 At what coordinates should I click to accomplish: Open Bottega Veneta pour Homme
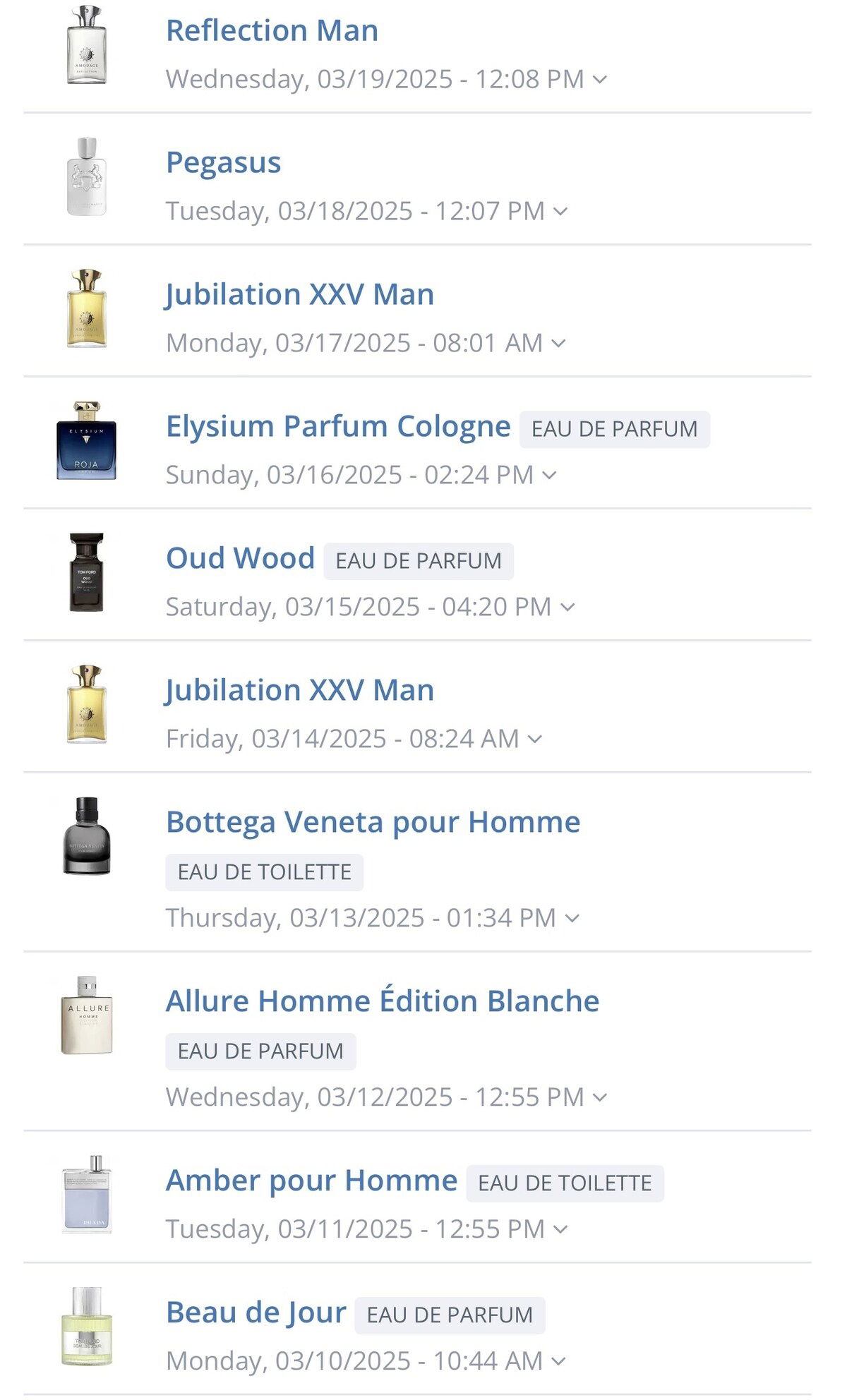tap(373, 823)
